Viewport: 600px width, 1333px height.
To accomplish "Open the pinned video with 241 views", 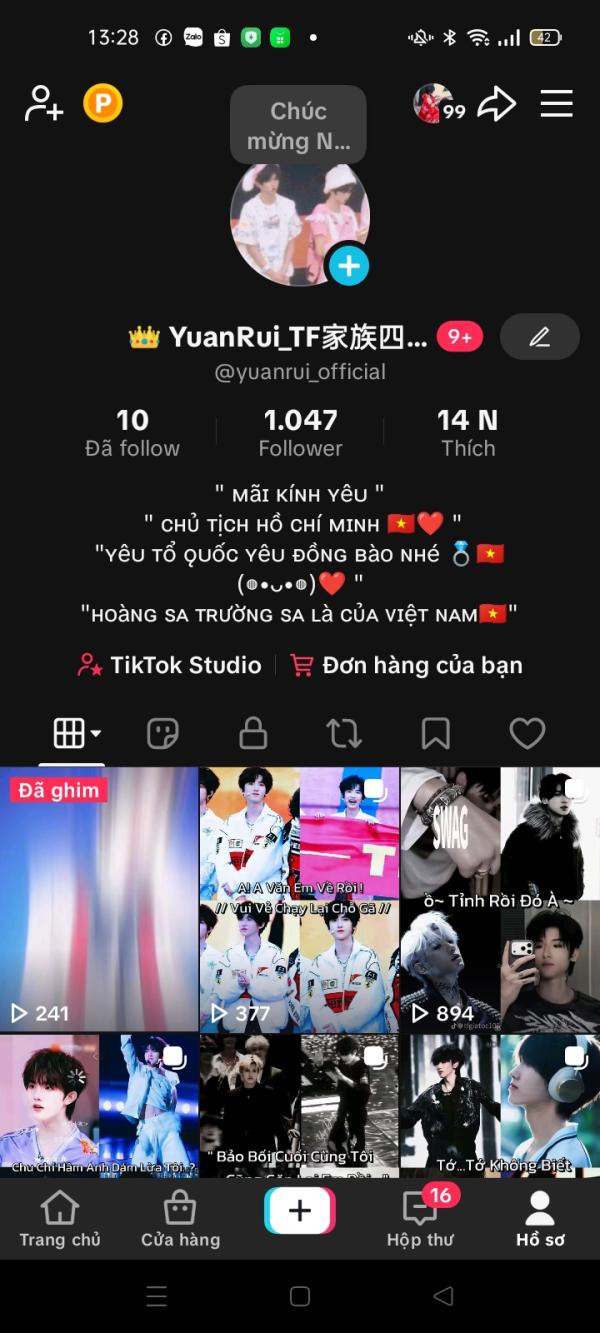I will click(x=99, y=899).
